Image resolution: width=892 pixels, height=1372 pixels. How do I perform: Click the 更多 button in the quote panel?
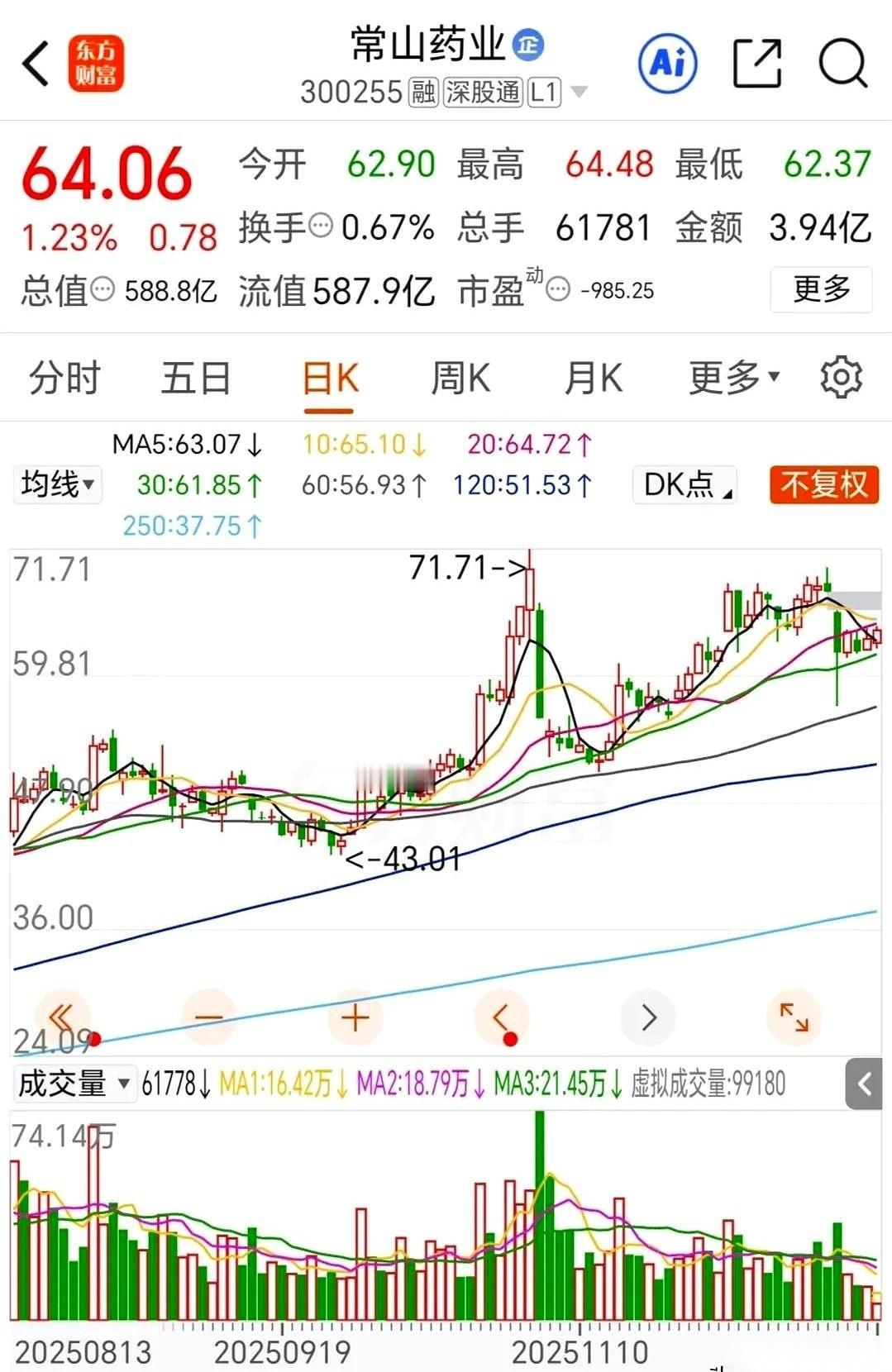tap(820, 289)
